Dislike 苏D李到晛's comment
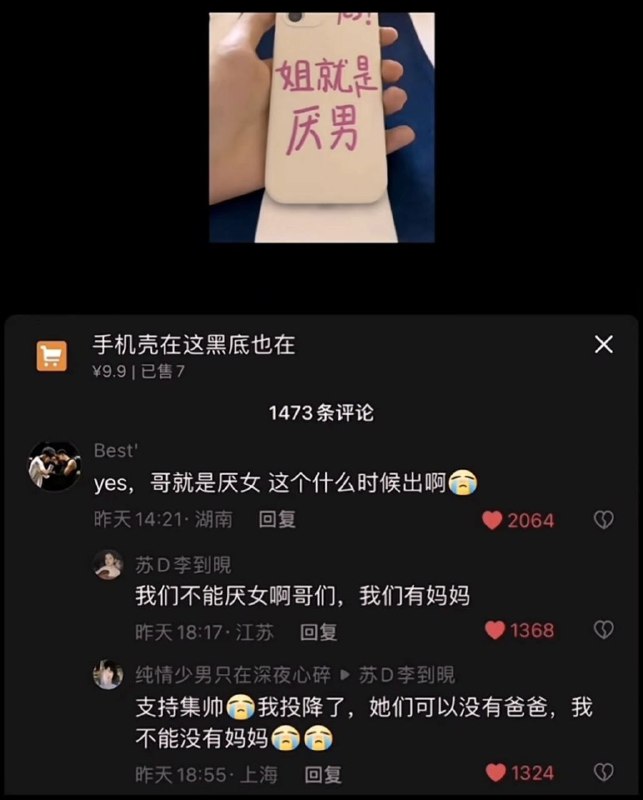This screenshot has width=643, height=800. [603, 630]
